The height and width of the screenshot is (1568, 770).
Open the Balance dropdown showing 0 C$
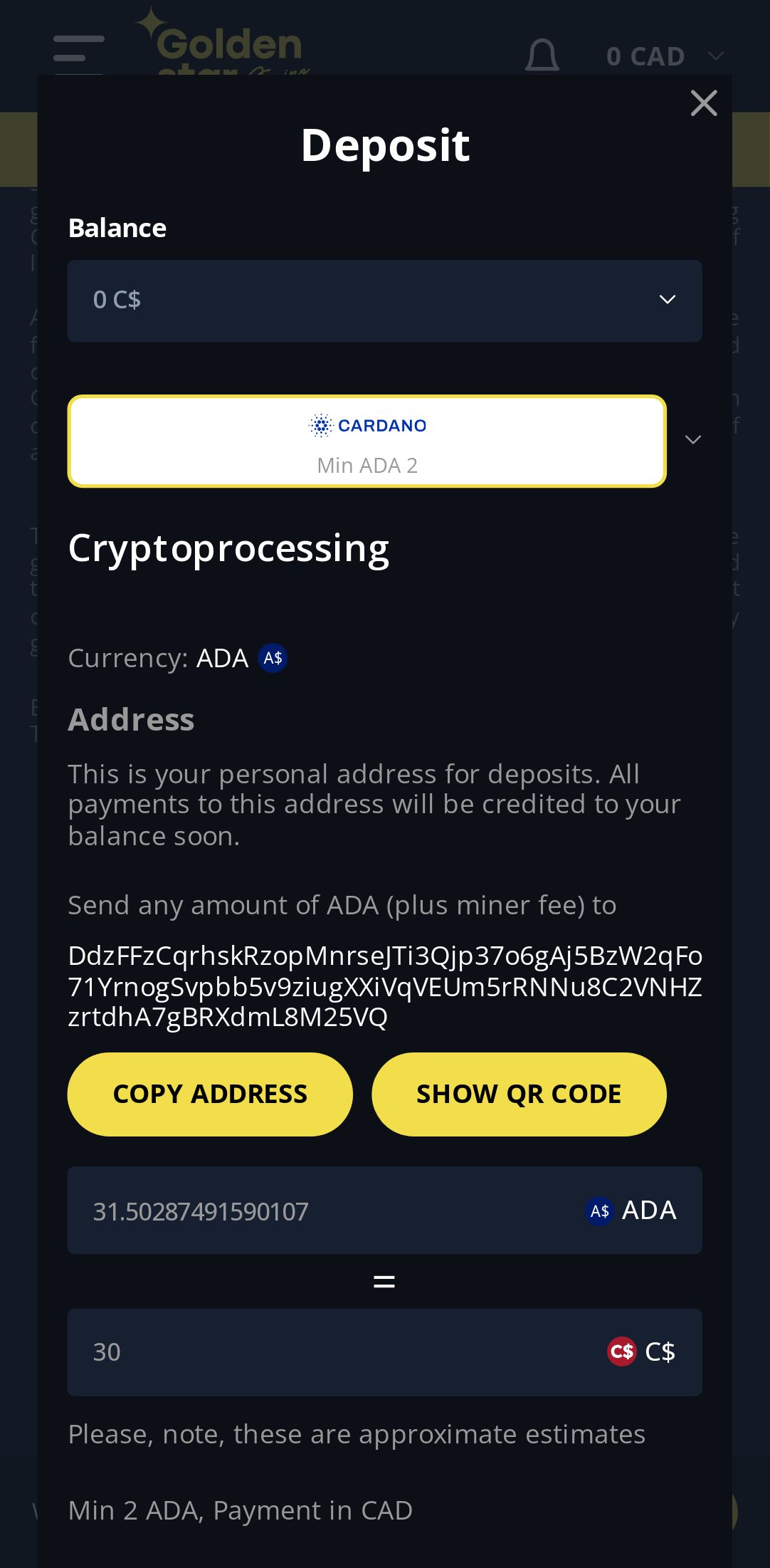coord(384,300)
